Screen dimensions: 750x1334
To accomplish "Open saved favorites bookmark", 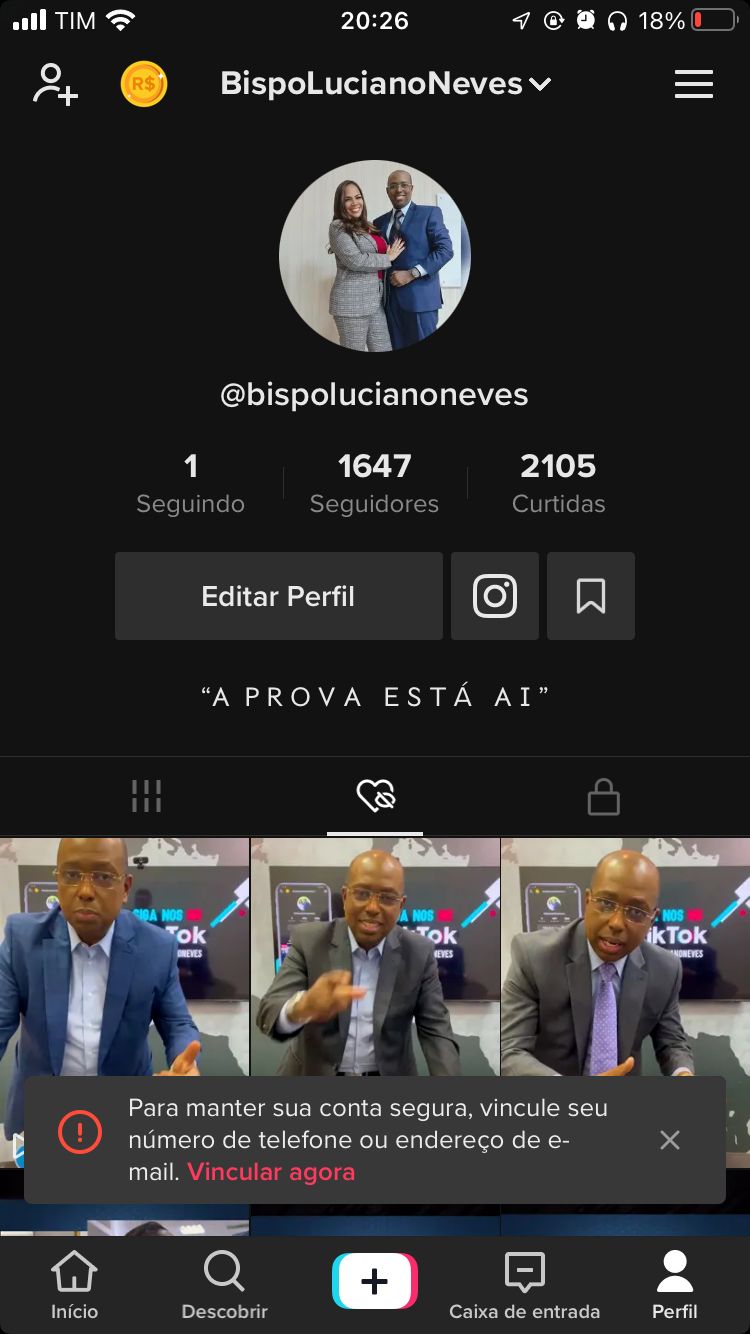I will [591, 596].
